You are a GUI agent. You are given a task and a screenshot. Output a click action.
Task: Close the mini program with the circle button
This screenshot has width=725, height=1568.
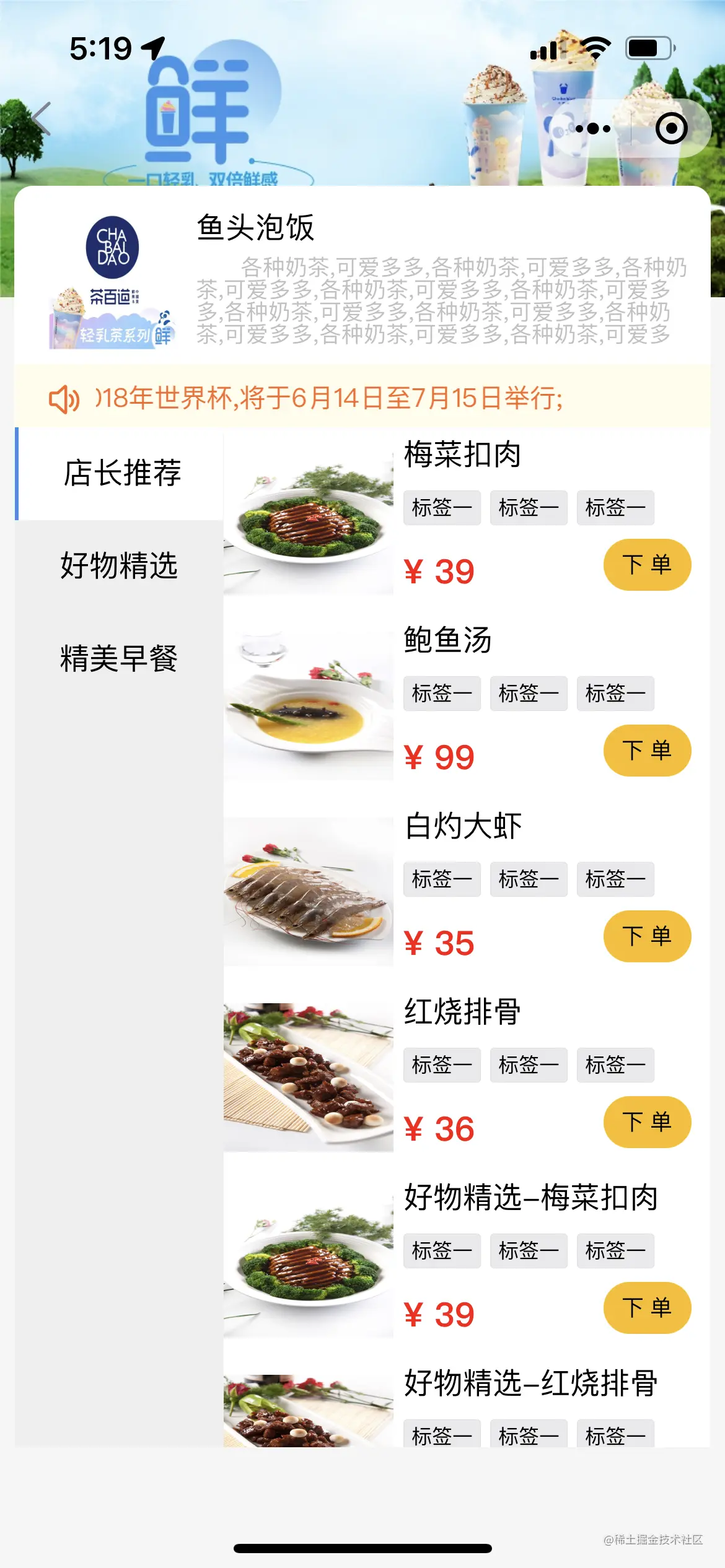click(x=671, y=129)
